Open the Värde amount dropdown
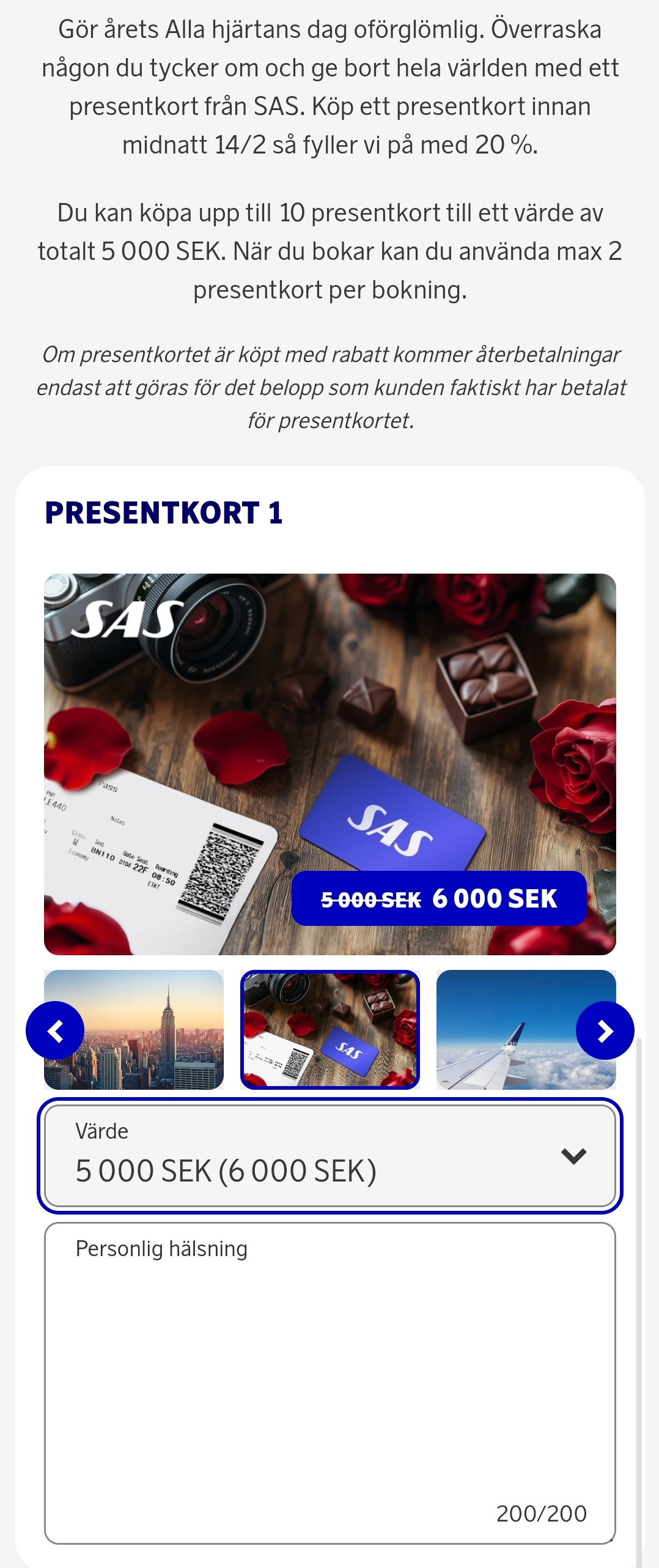This screenshot has height=1568, width=659. pyautogui.click(x=330, y=1156)
